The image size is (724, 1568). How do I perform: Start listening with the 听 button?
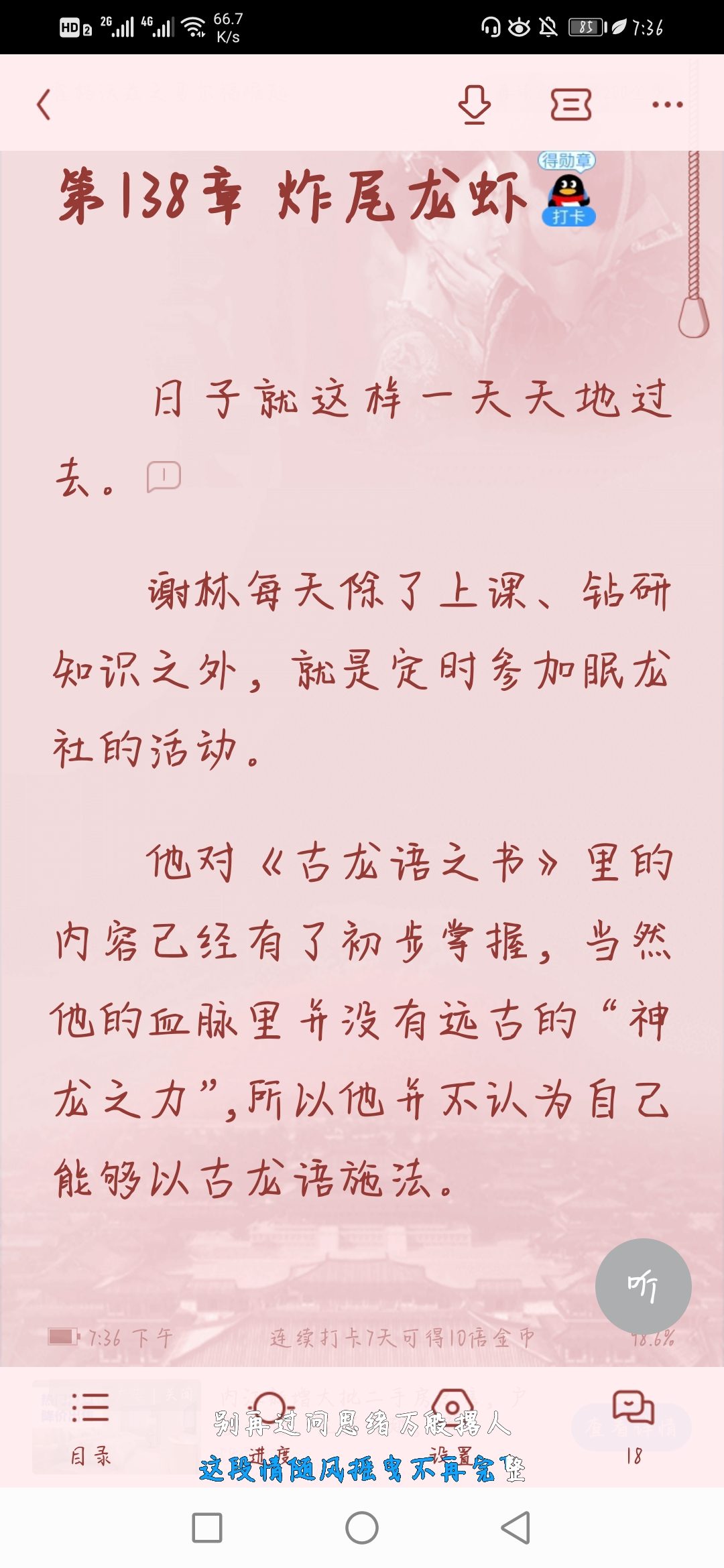click(643, 1286)
